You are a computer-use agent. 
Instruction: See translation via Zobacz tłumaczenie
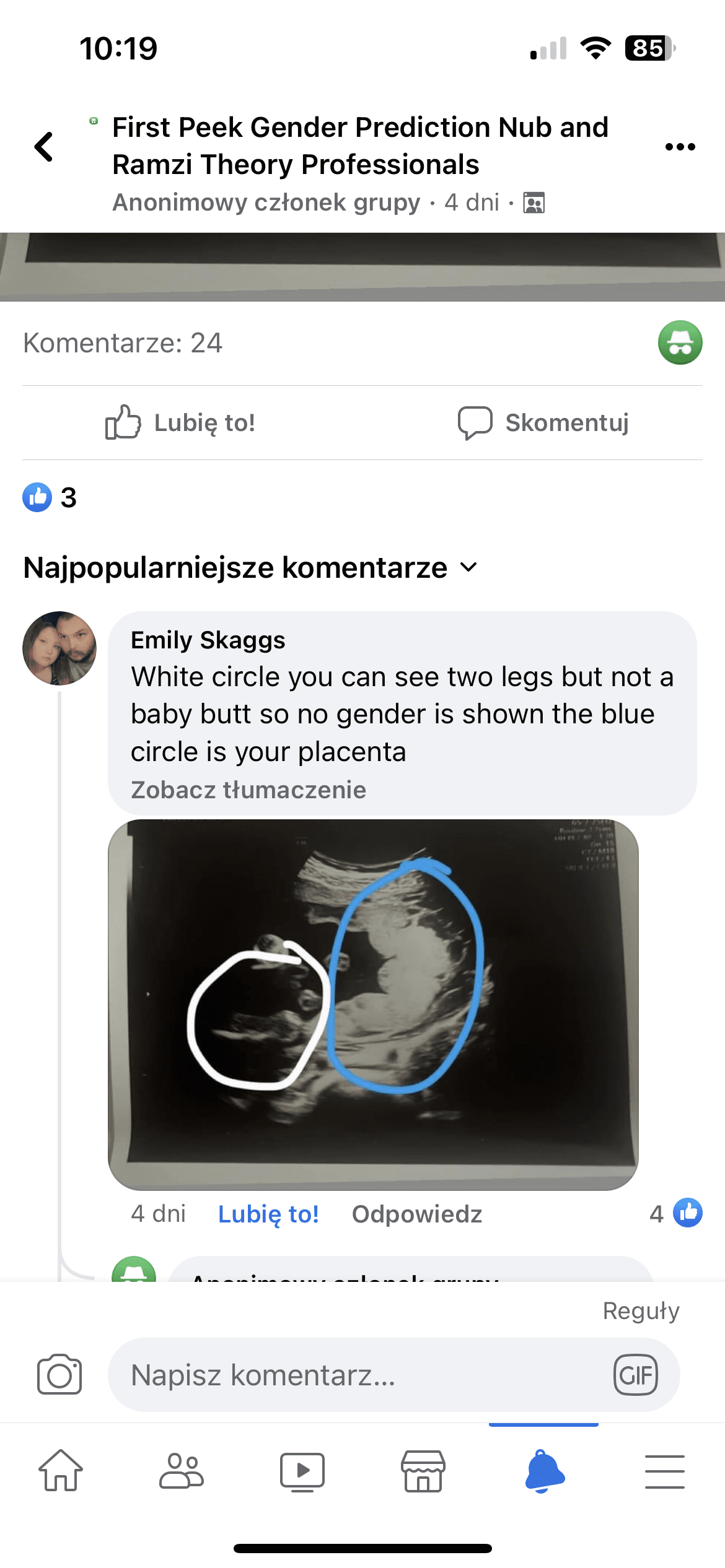[x=248, y=790]
